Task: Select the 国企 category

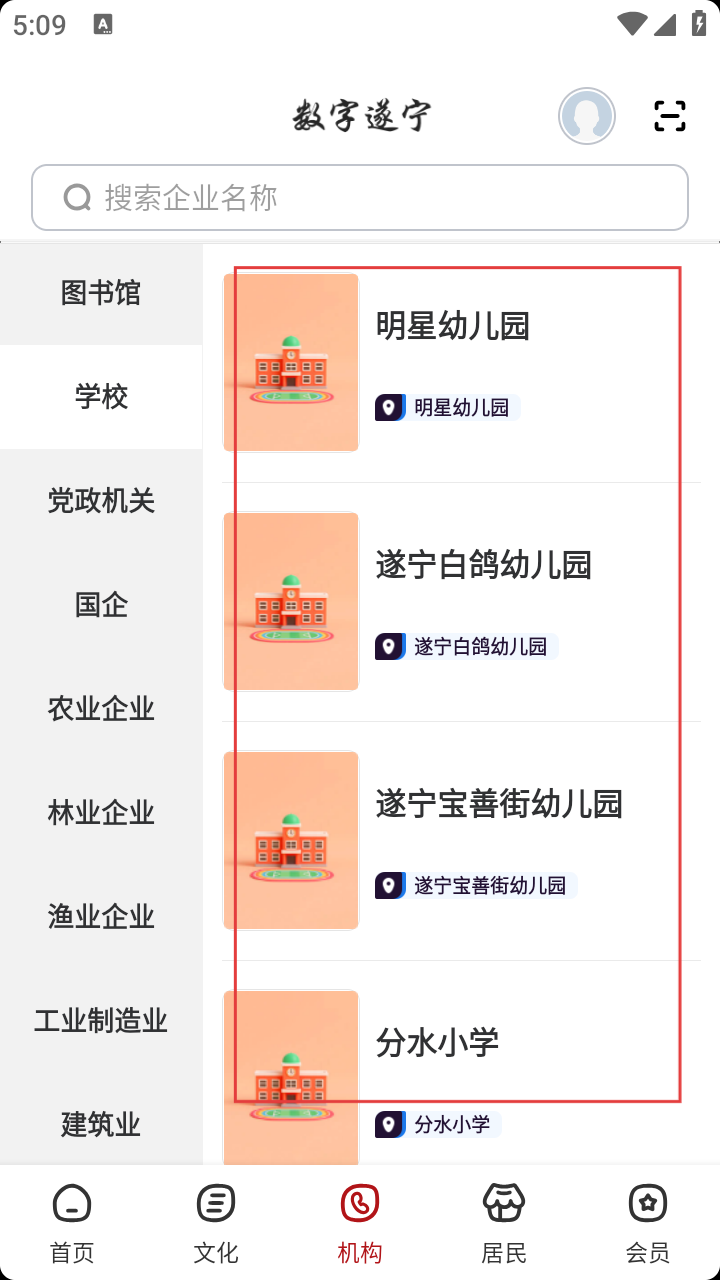Action: tap(101, 605)
